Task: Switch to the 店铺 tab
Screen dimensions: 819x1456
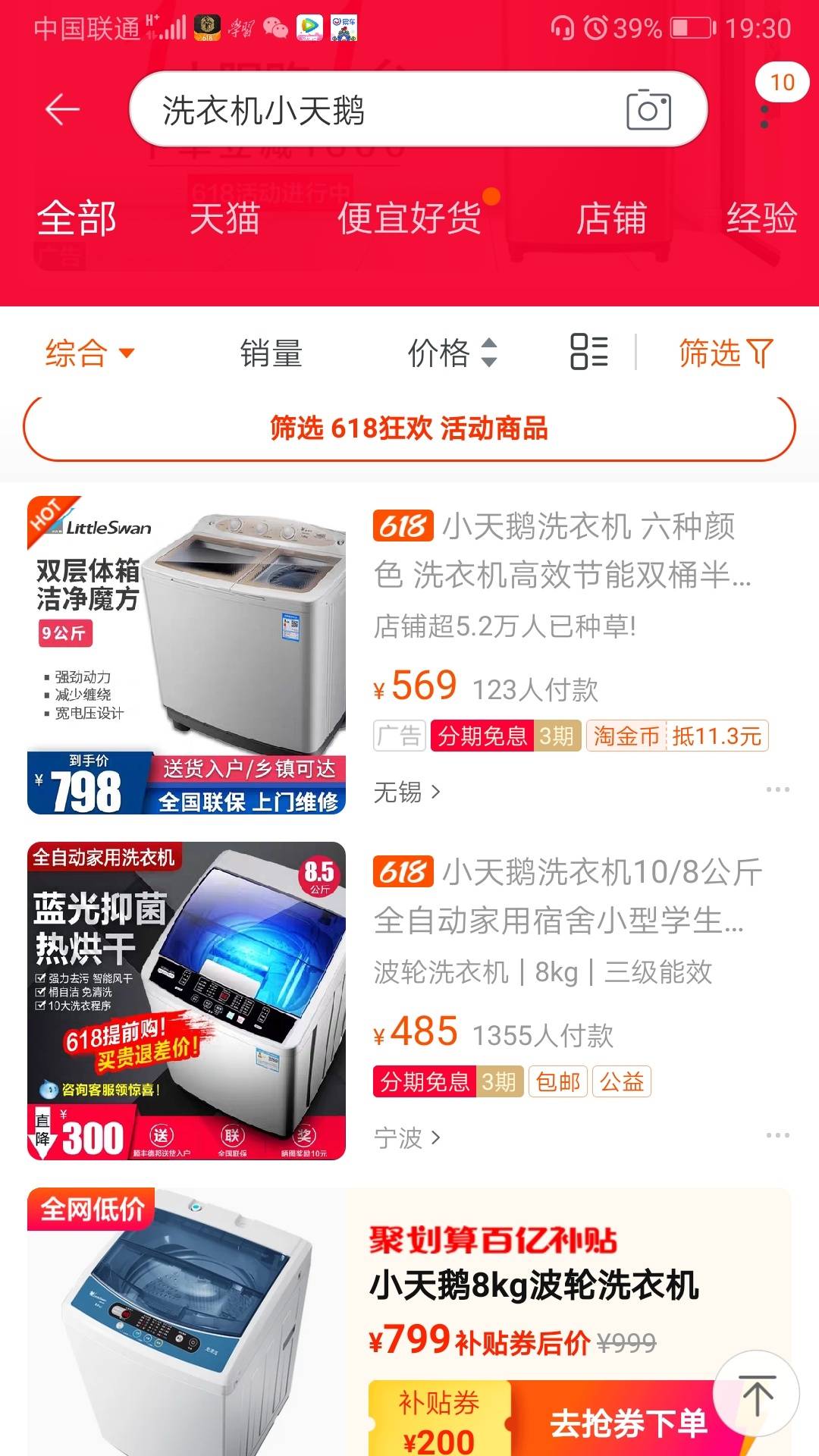Action: (x=611, y=219)
